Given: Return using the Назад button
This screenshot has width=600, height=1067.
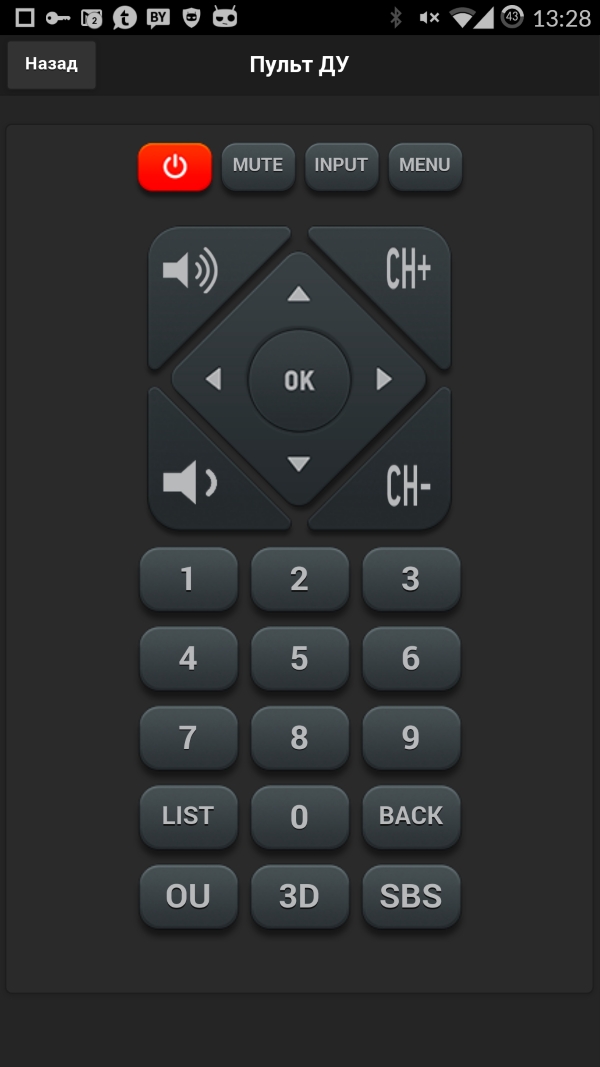Looking at the screenshot, I should click(x=51, y=65).
